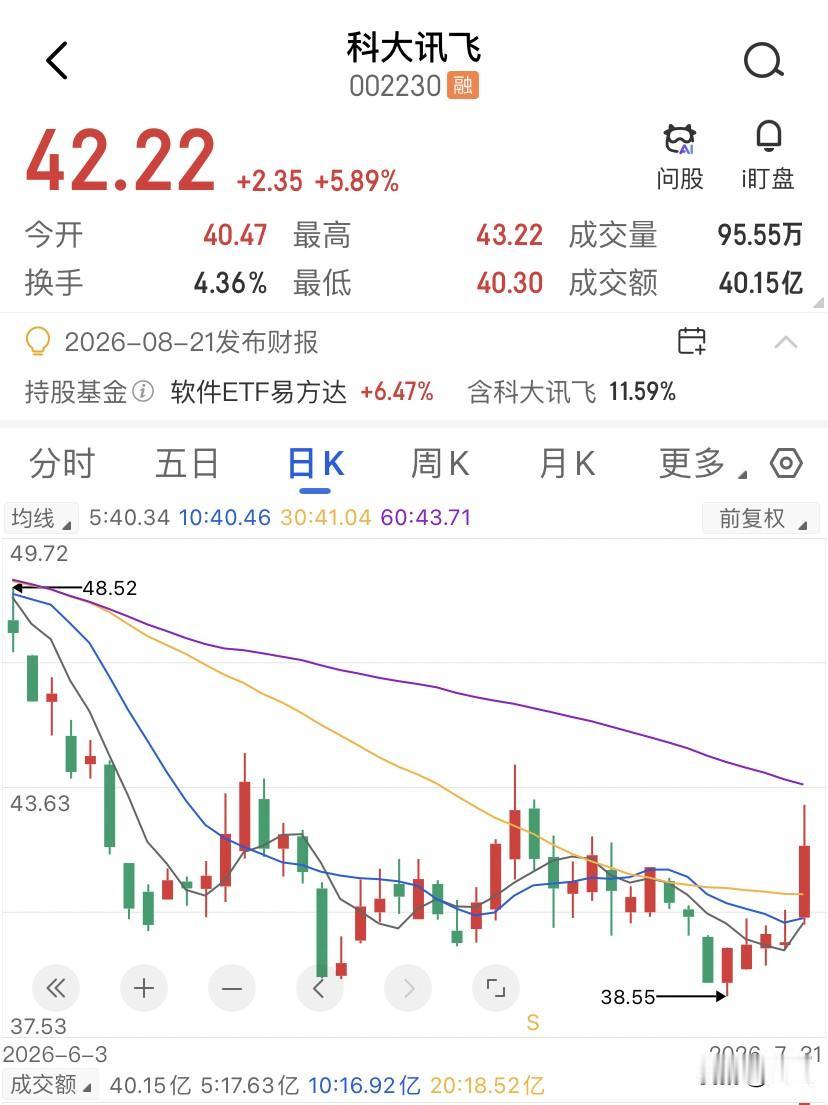Switch to the 分时 chart tab
The height and width of the screenshot is (1105, 828).
click(x=62, y=464)
